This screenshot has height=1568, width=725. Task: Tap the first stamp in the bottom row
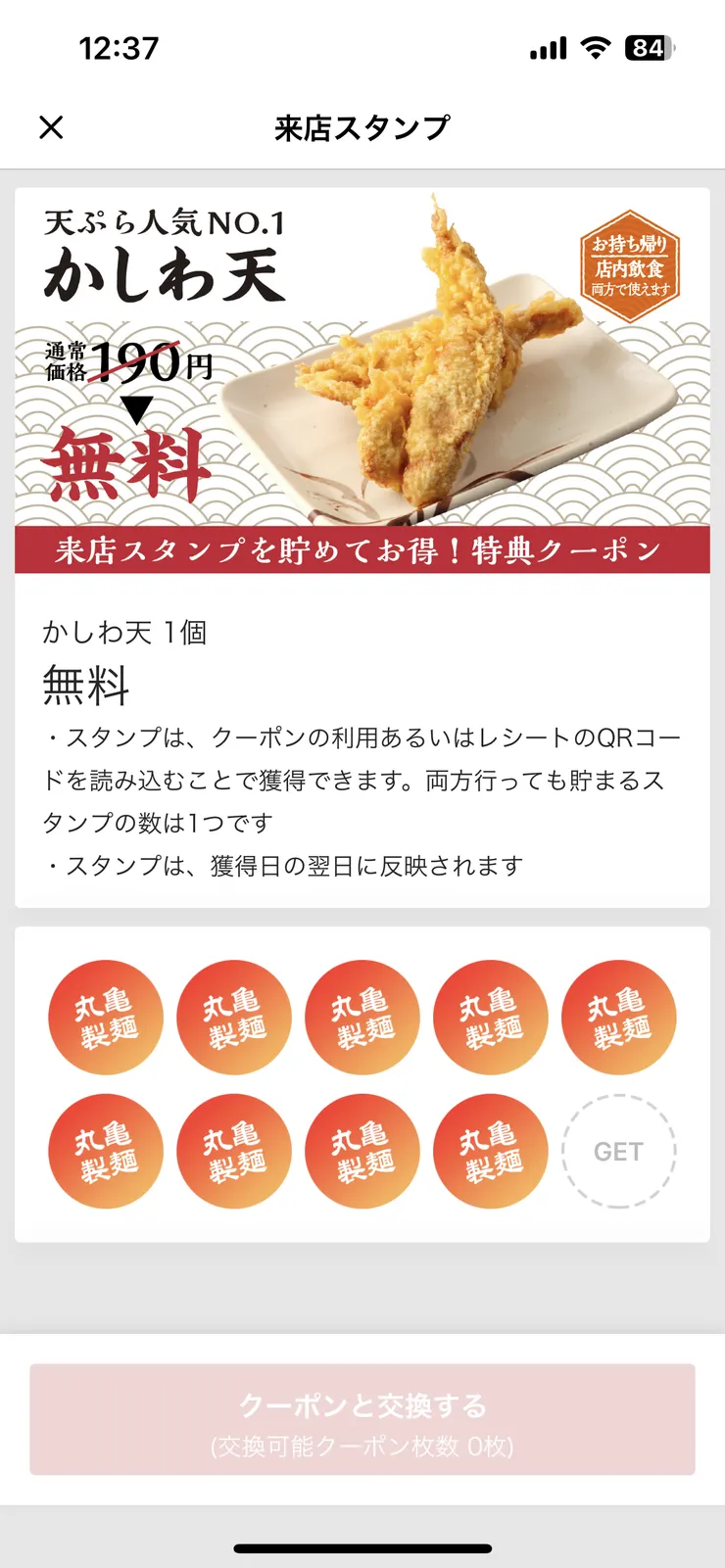point(105,1151)
